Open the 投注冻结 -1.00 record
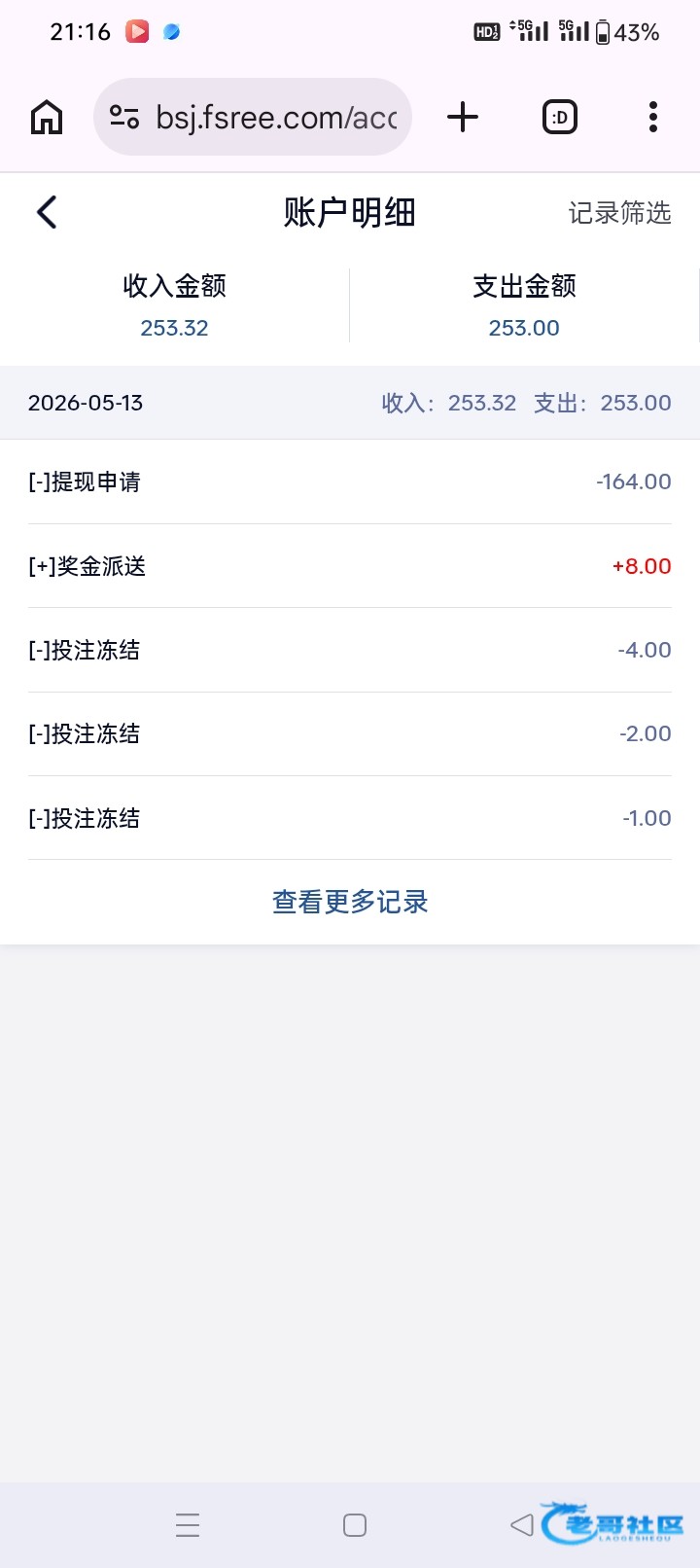Viewport: 700px width, 1568px height. click(x=350, y=818)
